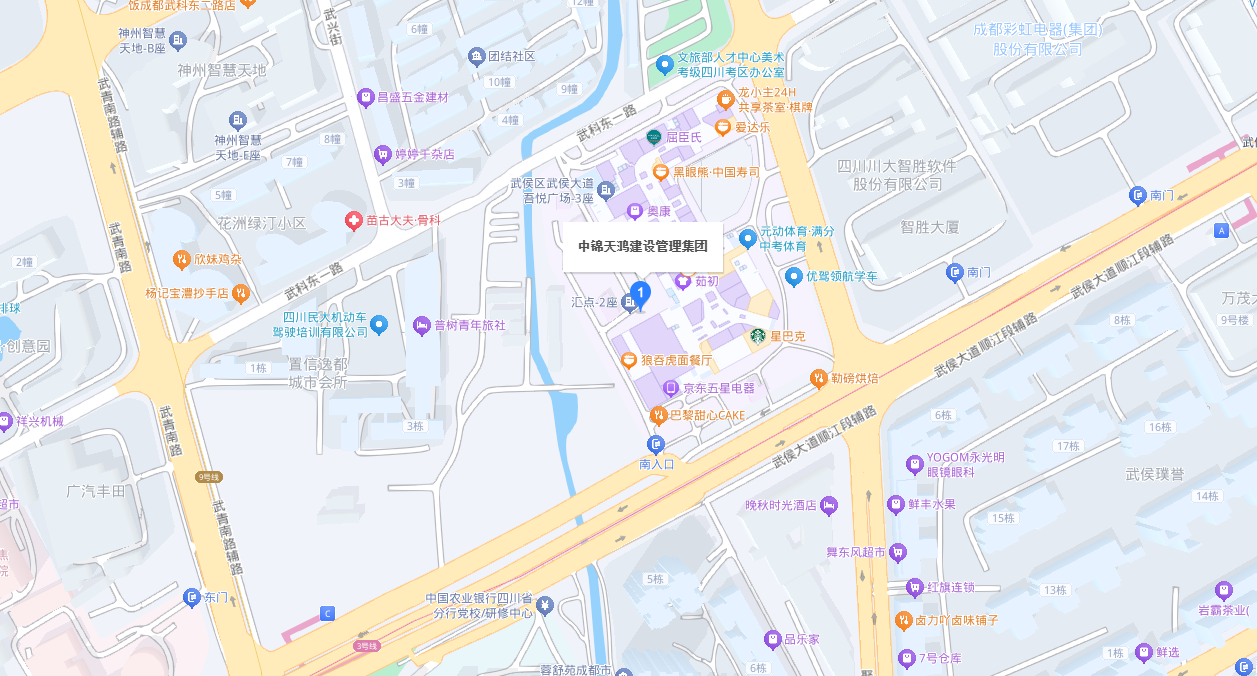Viewport: 1257px width, 676px height.
Task: Select the 勒磅烘焙 marker
Action: coord(818,378)
